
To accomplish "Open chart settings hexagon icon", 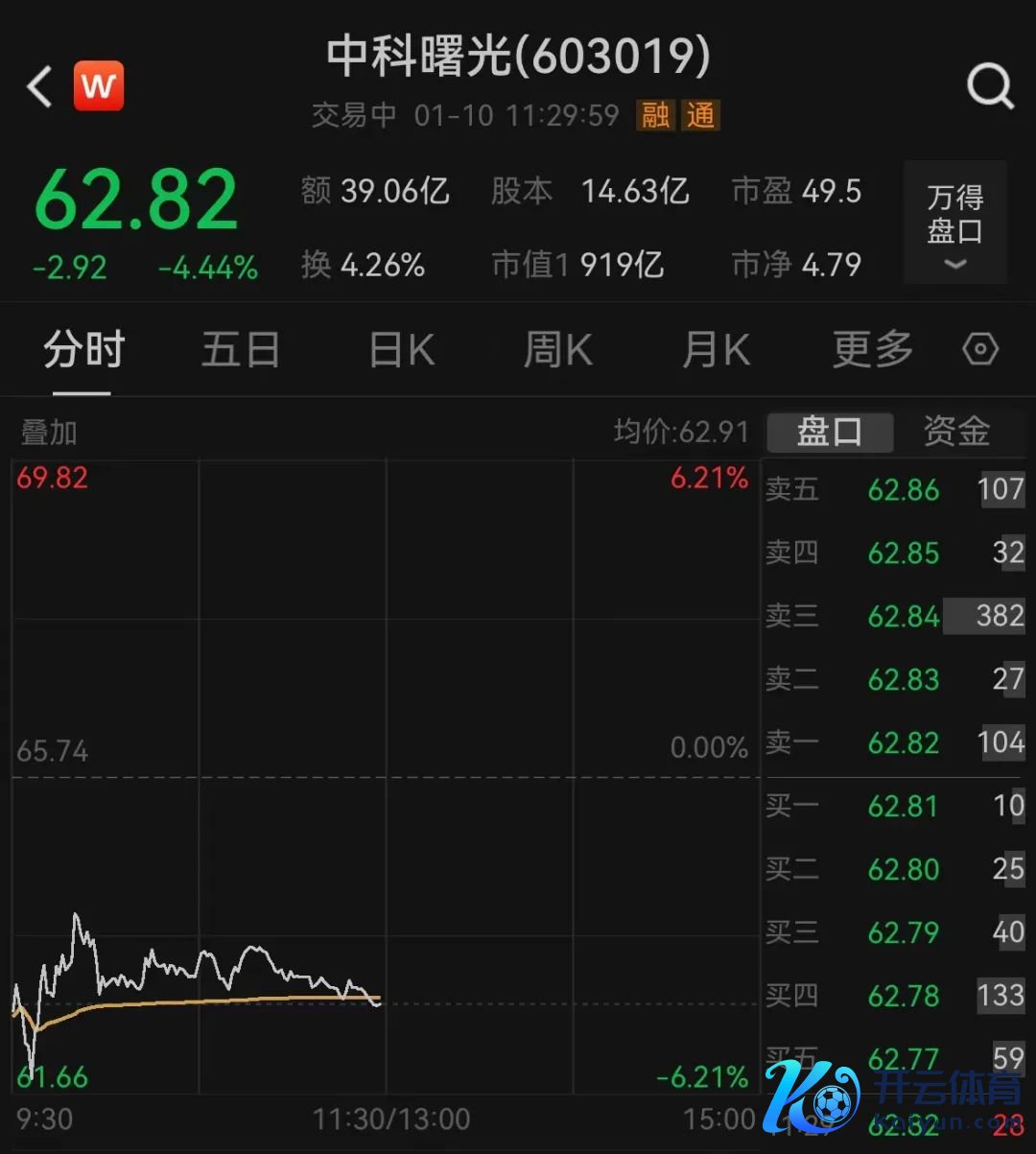I will 980,349.
